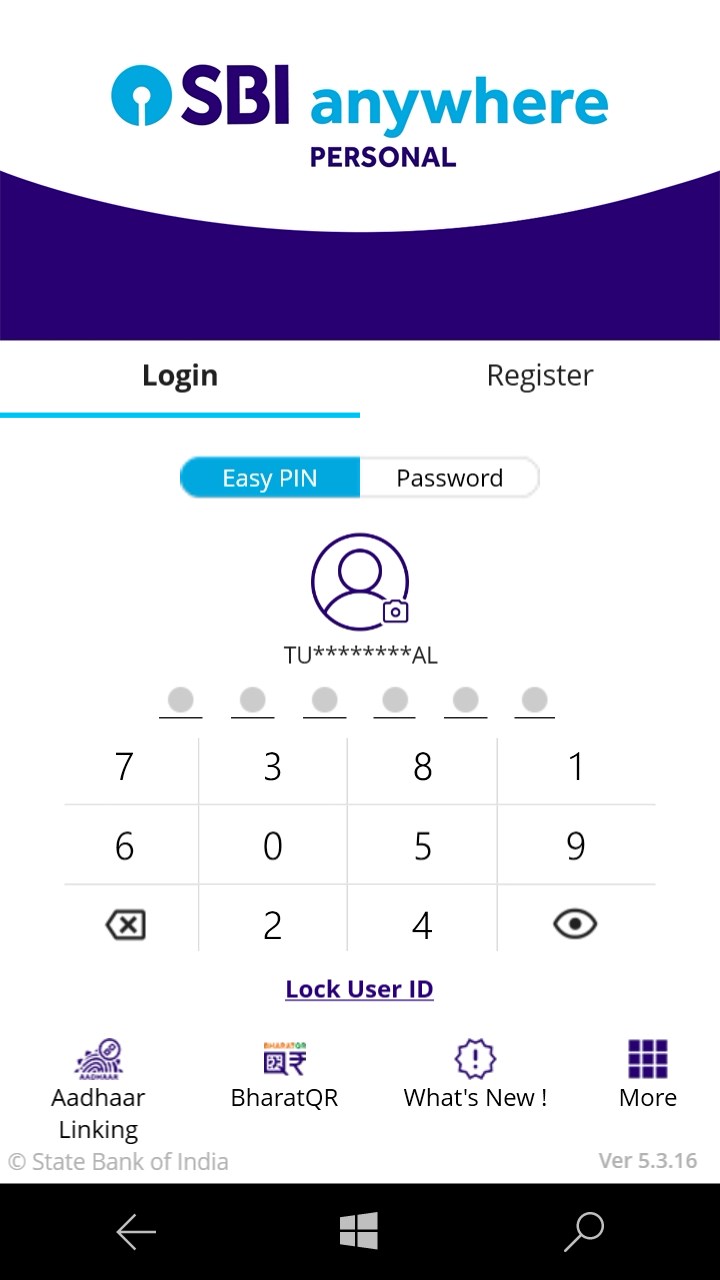This screenshot has width=720, height=1280.
Task: Open the BharatQR scanner icon
Action: (x=284, y=1057)
